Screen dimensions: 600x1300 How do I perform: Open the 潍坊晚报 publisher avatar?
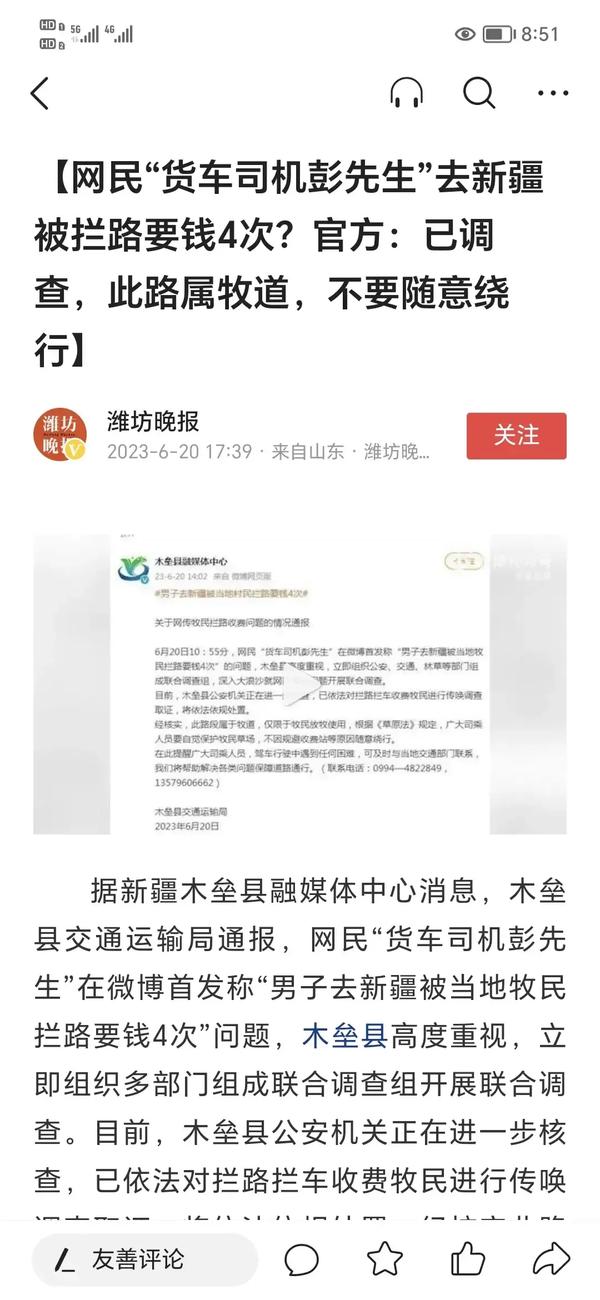pos(60,435)
